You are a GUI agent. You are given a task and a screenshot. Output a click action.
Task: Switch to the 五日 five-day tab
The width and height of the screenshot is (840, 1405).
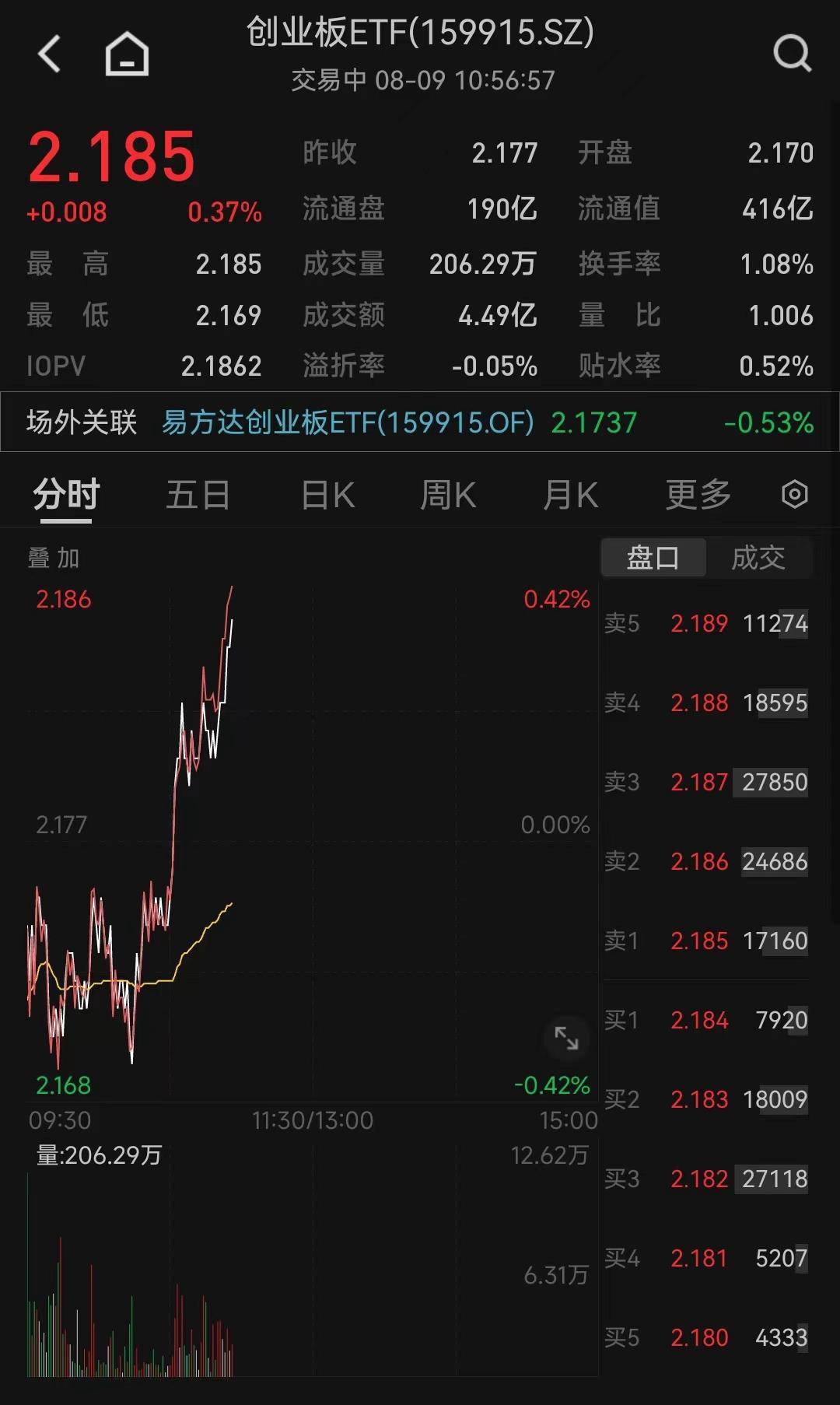click(x=198, y=492)
